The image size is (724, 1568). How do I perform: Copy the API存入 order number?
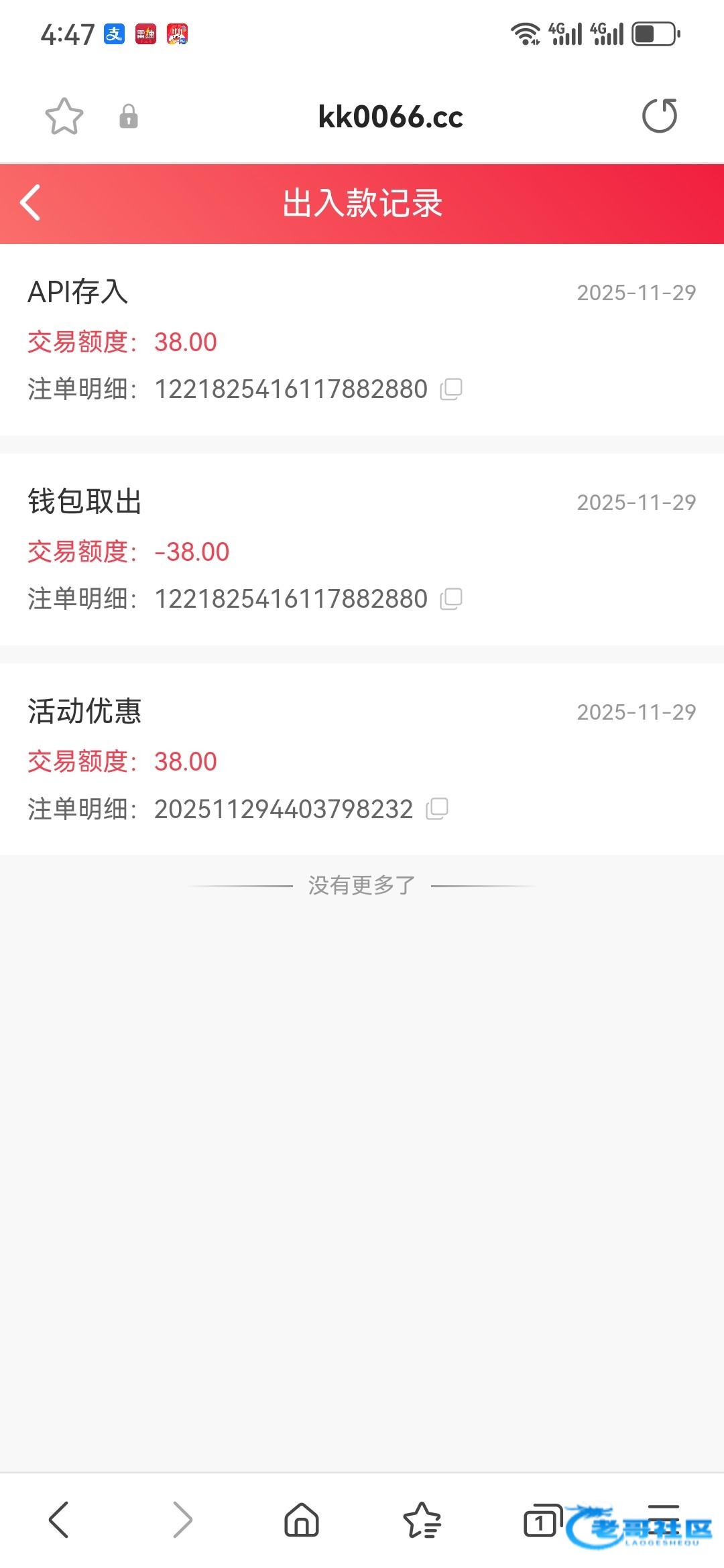(x=450, y=389)
